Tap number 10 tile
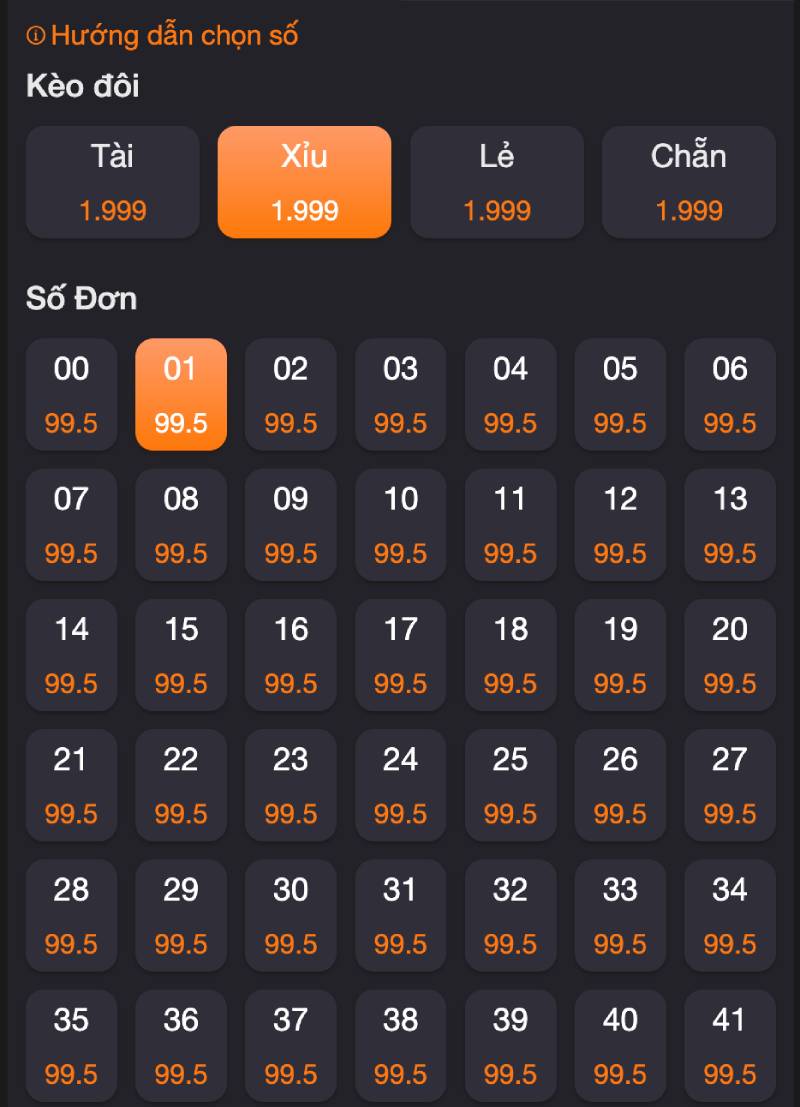 pos(400,524)
